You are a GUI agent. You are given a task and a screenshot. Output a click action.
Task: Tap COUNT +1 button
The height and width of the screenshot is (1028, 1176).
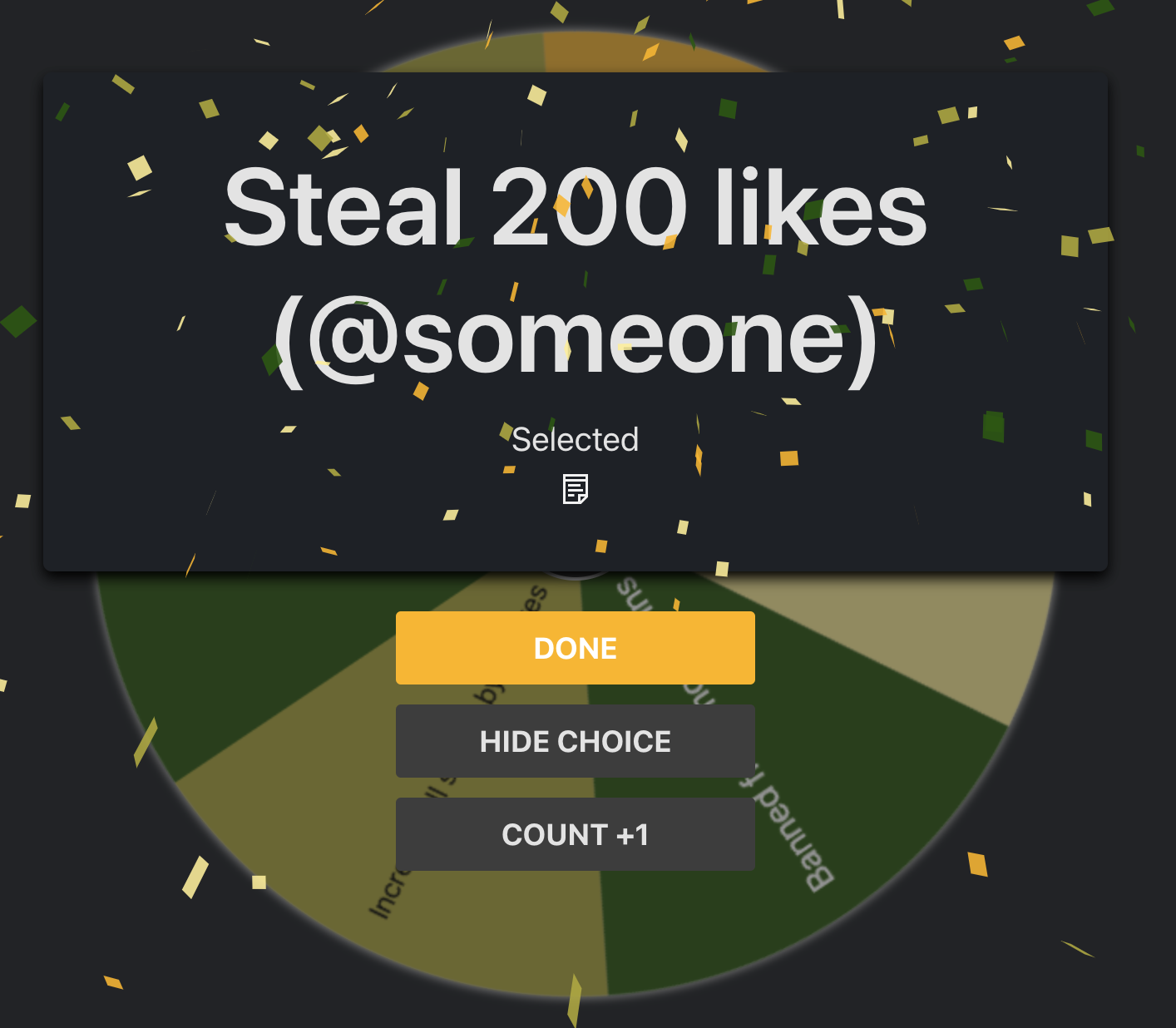575,834
